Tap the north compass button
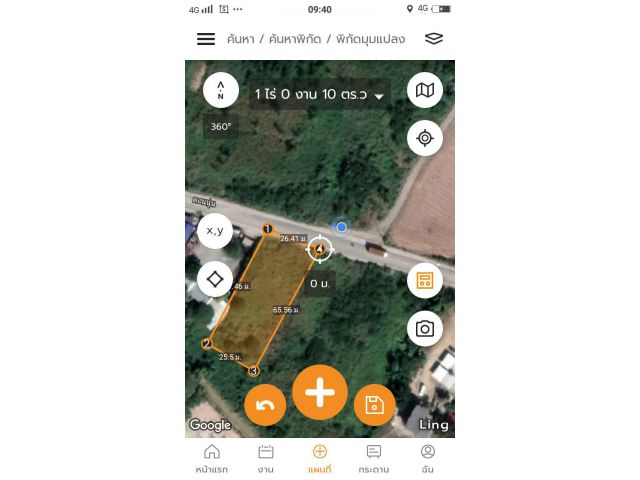The width and height of the screenshot is (640, 480). (x=221, y=90)
